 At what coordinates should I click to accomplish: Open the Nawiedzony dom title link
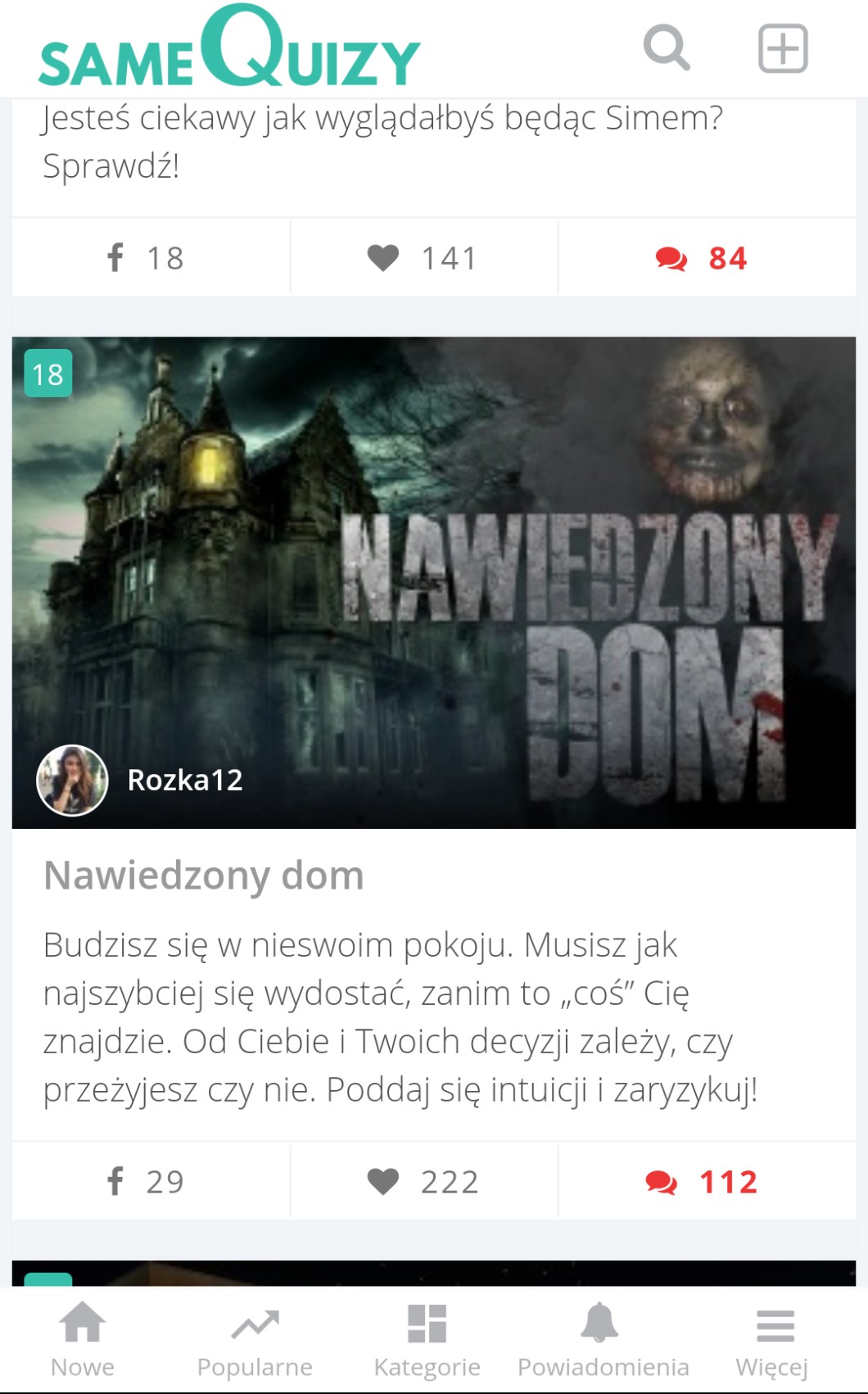point(203,875)
